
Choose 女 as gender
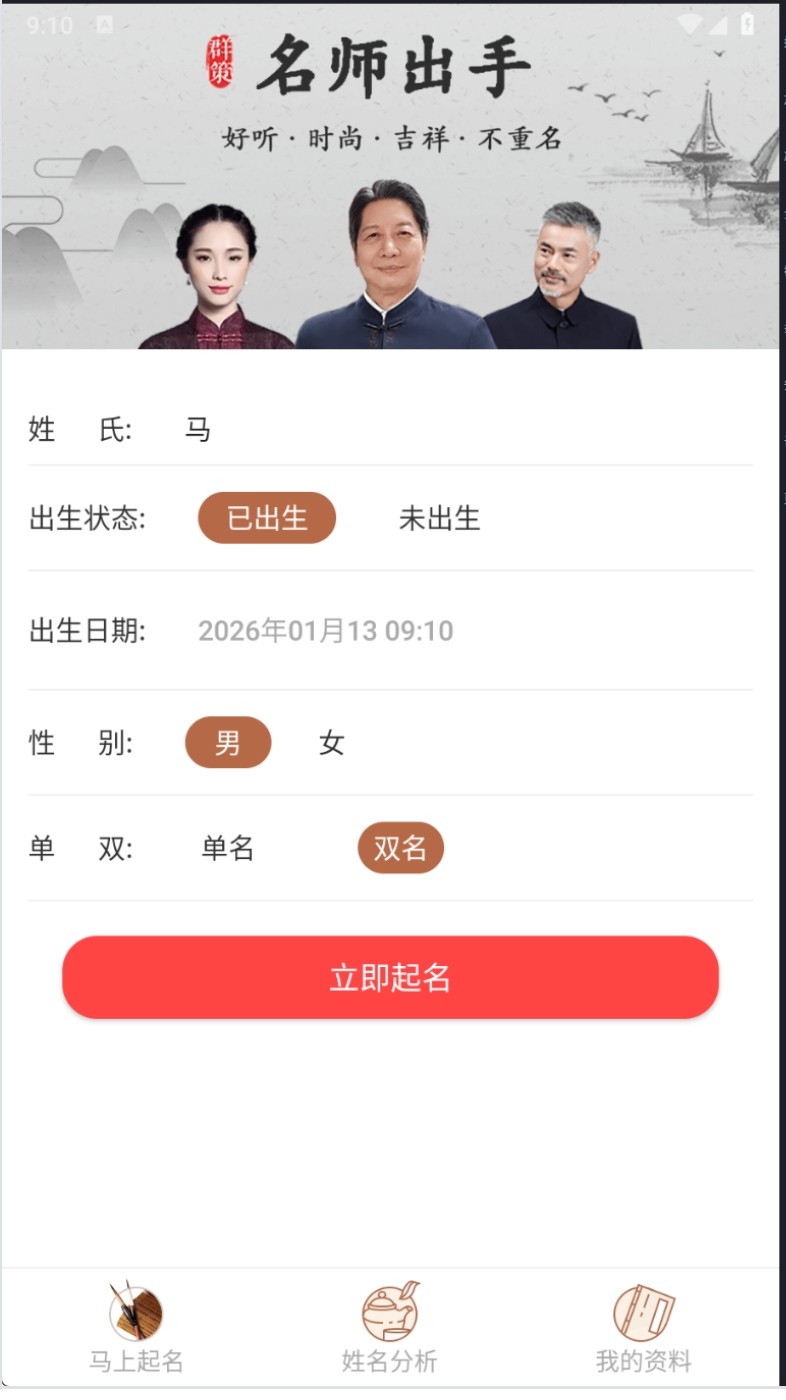331,743
